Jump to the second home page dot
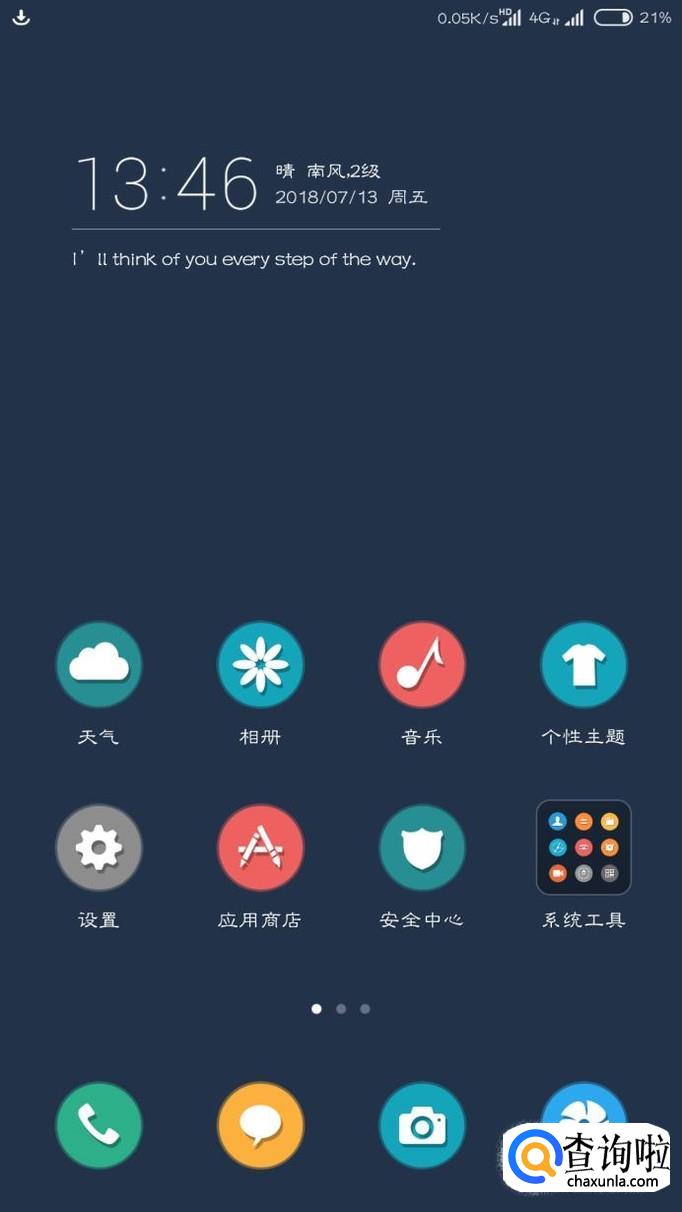This screenshot has height=1212, width=682. [x=341, y=1009]
